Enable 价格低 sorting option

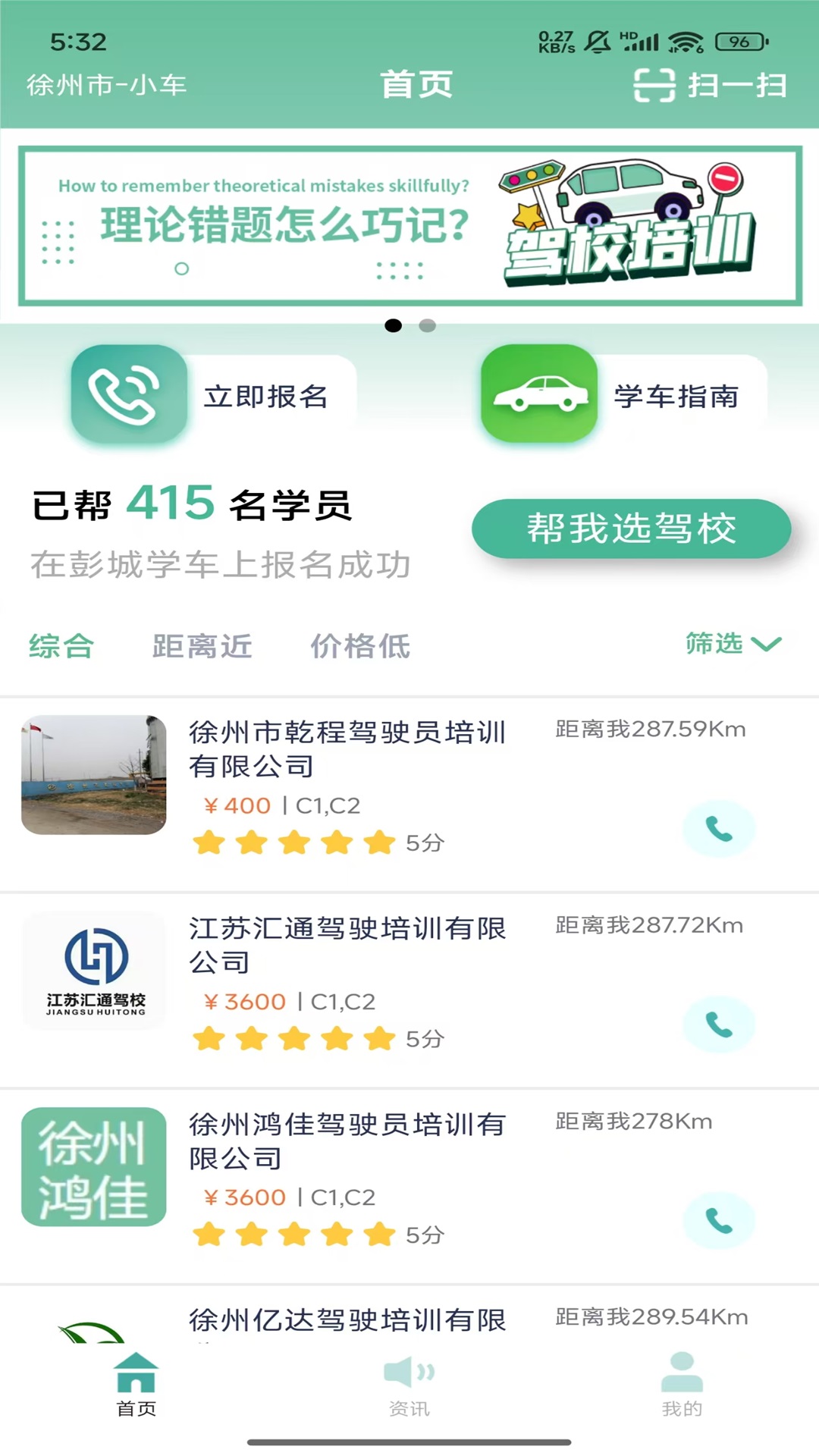[x=360, y=647]
